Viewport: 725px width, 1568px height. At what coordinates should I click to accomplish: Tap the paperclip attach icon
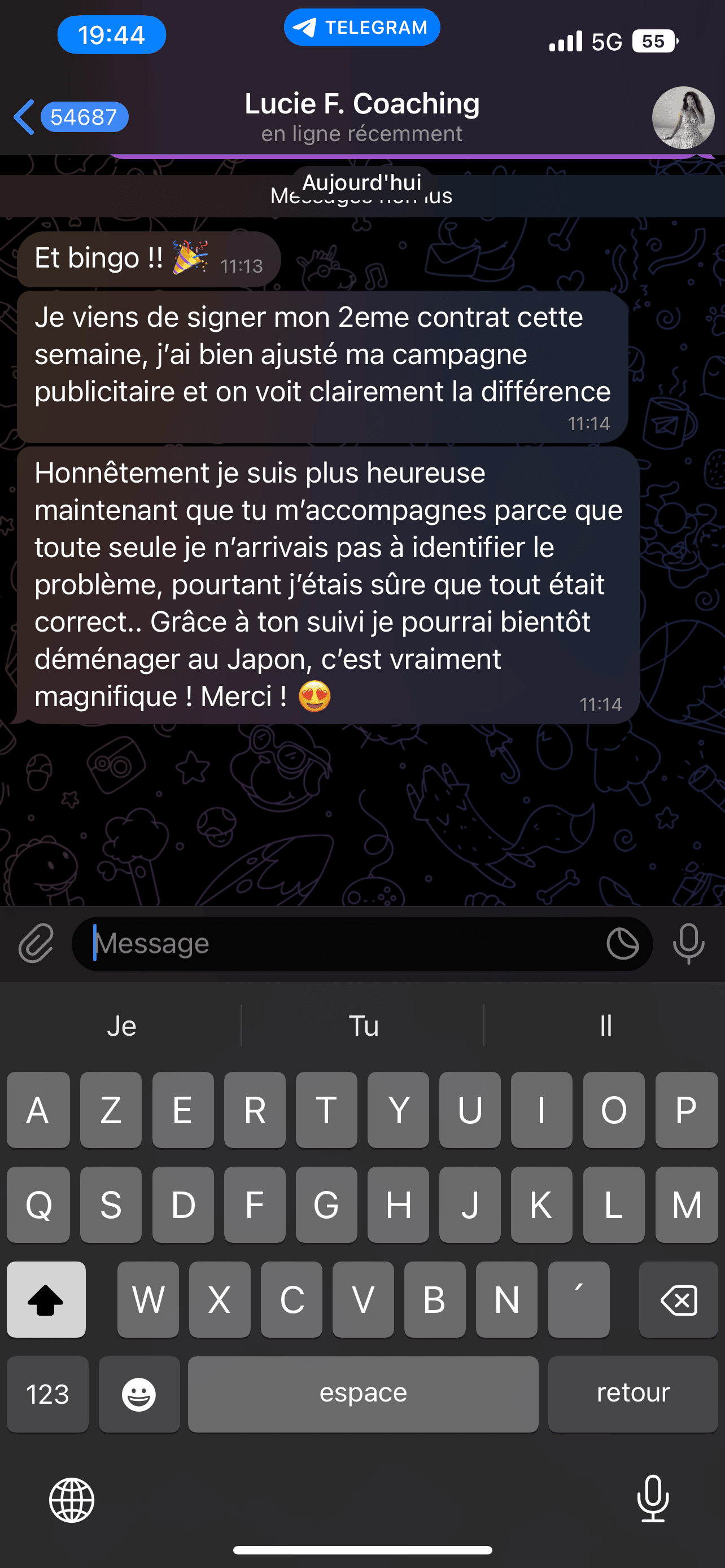(37, 944)
